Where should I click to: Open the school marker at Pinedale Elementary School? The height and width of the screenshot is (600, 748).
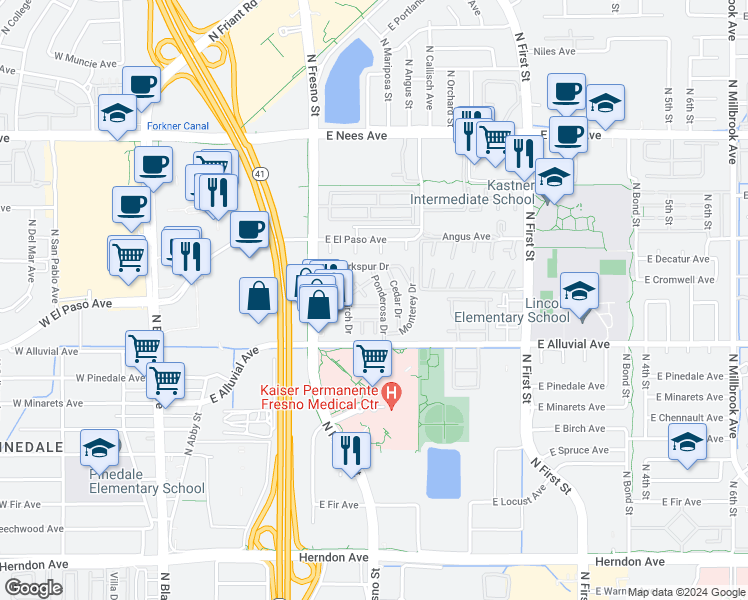pos(99,449)
